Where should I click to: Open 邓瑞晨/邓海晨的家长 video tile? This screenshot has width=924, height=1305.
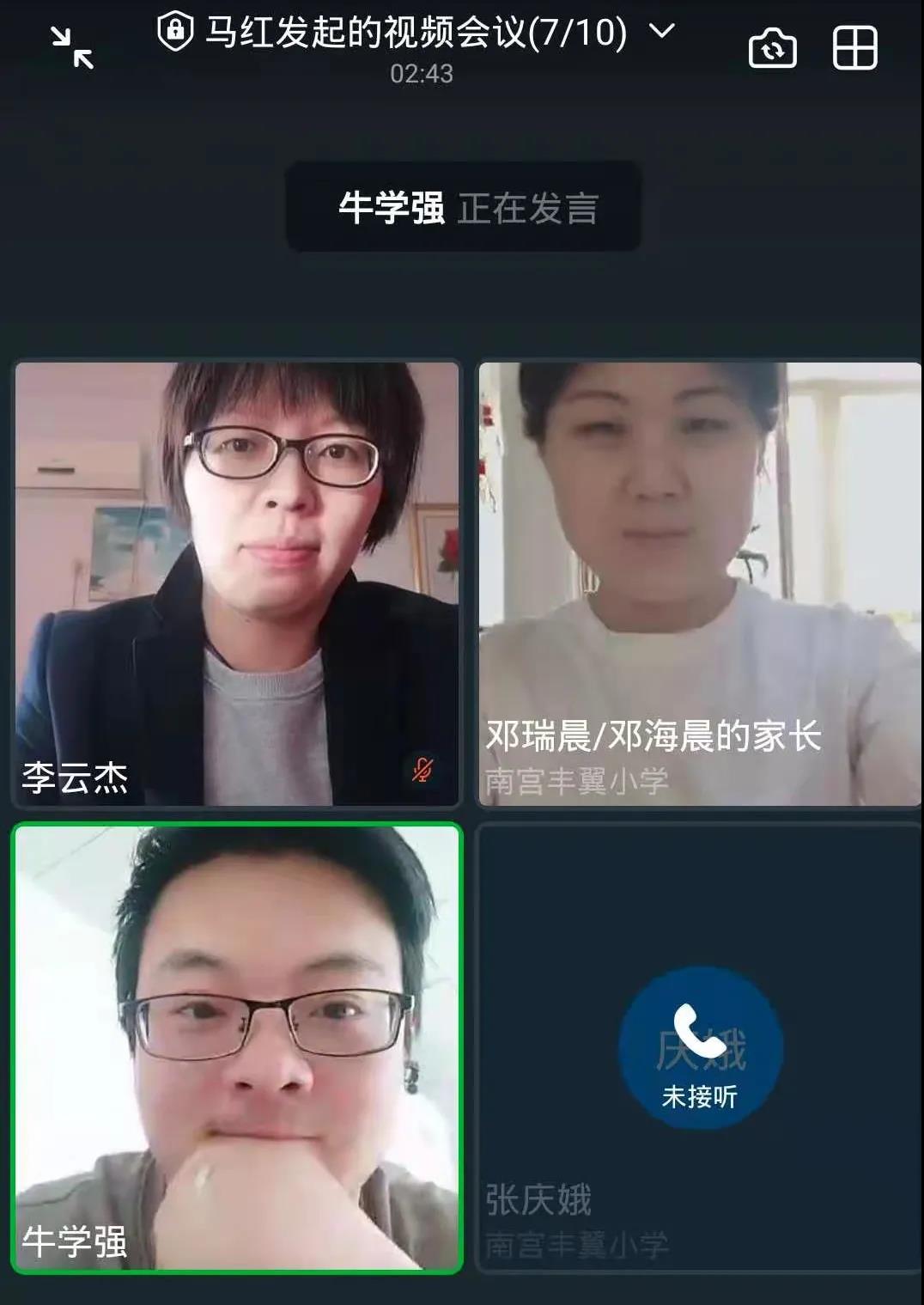(699, 583)
